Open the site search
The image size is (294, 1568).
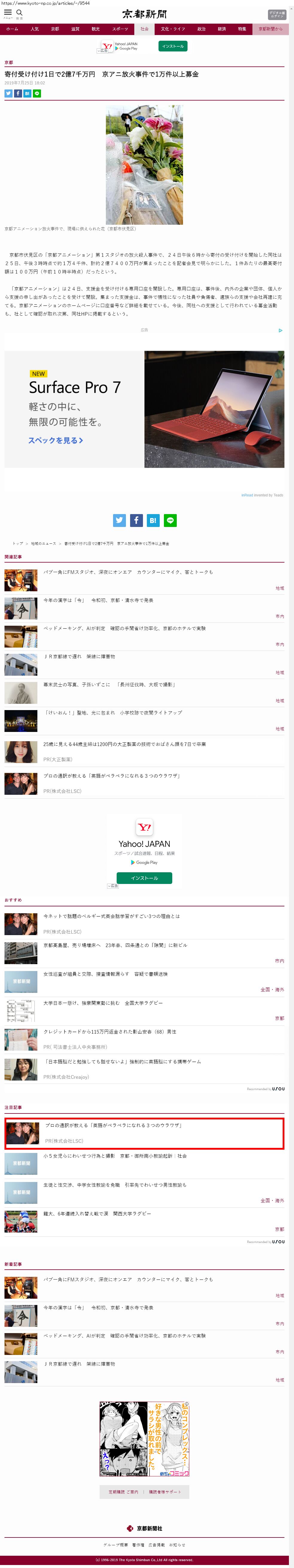[19, 12]
